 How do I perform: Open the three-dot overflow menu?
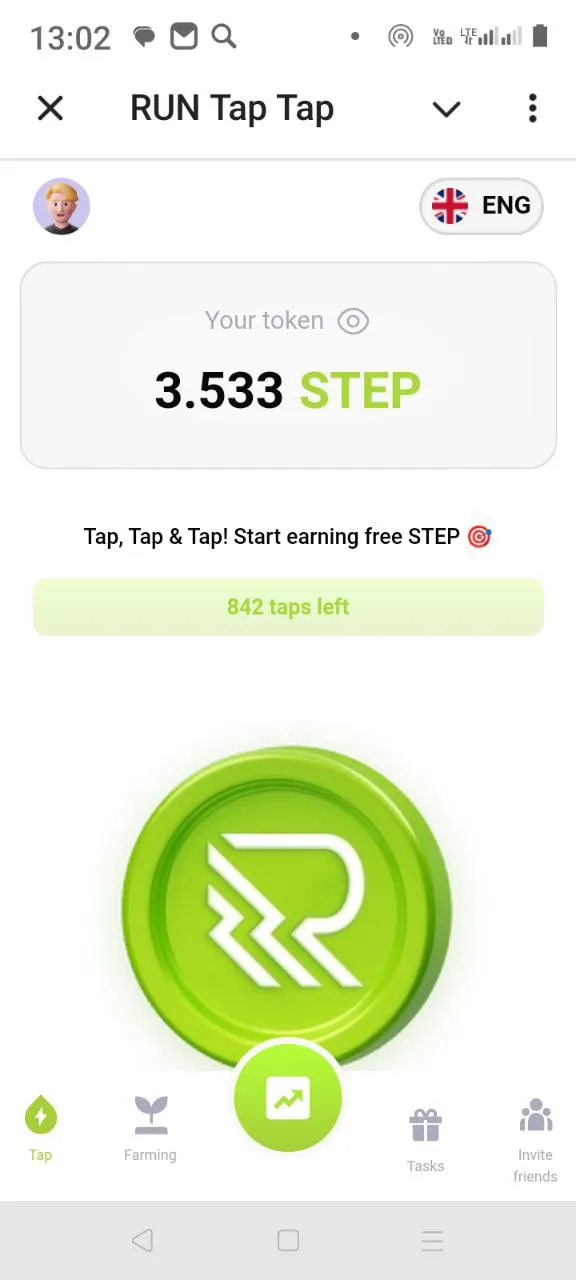[x=533, y=108]
